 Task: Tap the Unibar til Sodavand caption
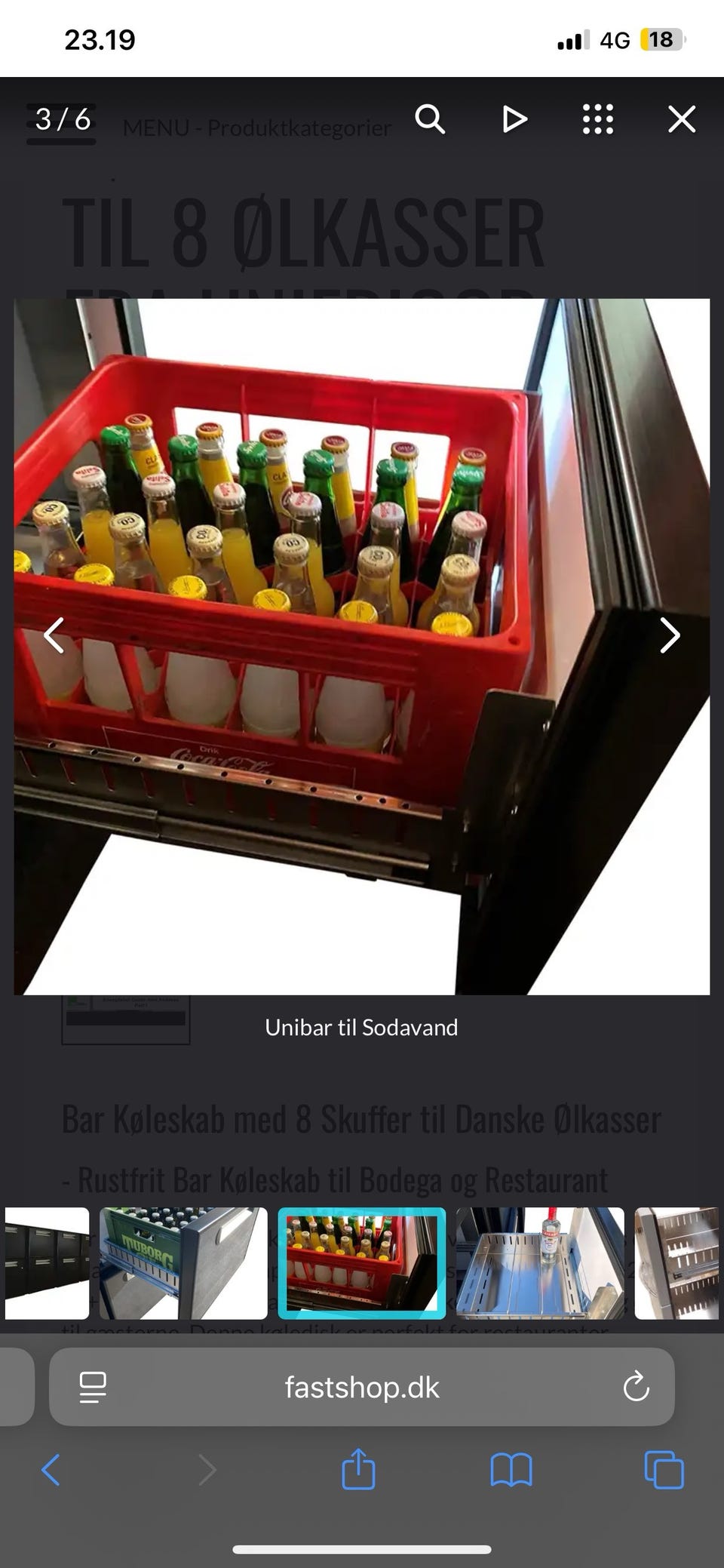coord(362,1027)
